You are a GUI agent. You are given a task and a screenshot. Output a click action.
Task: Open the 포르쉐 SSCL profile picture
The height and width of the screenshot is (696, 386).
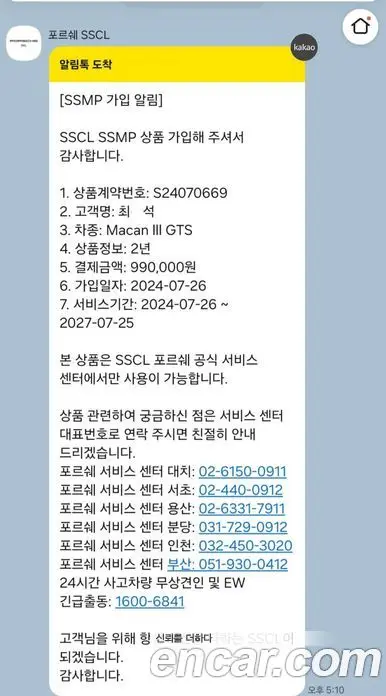point(24,43)
